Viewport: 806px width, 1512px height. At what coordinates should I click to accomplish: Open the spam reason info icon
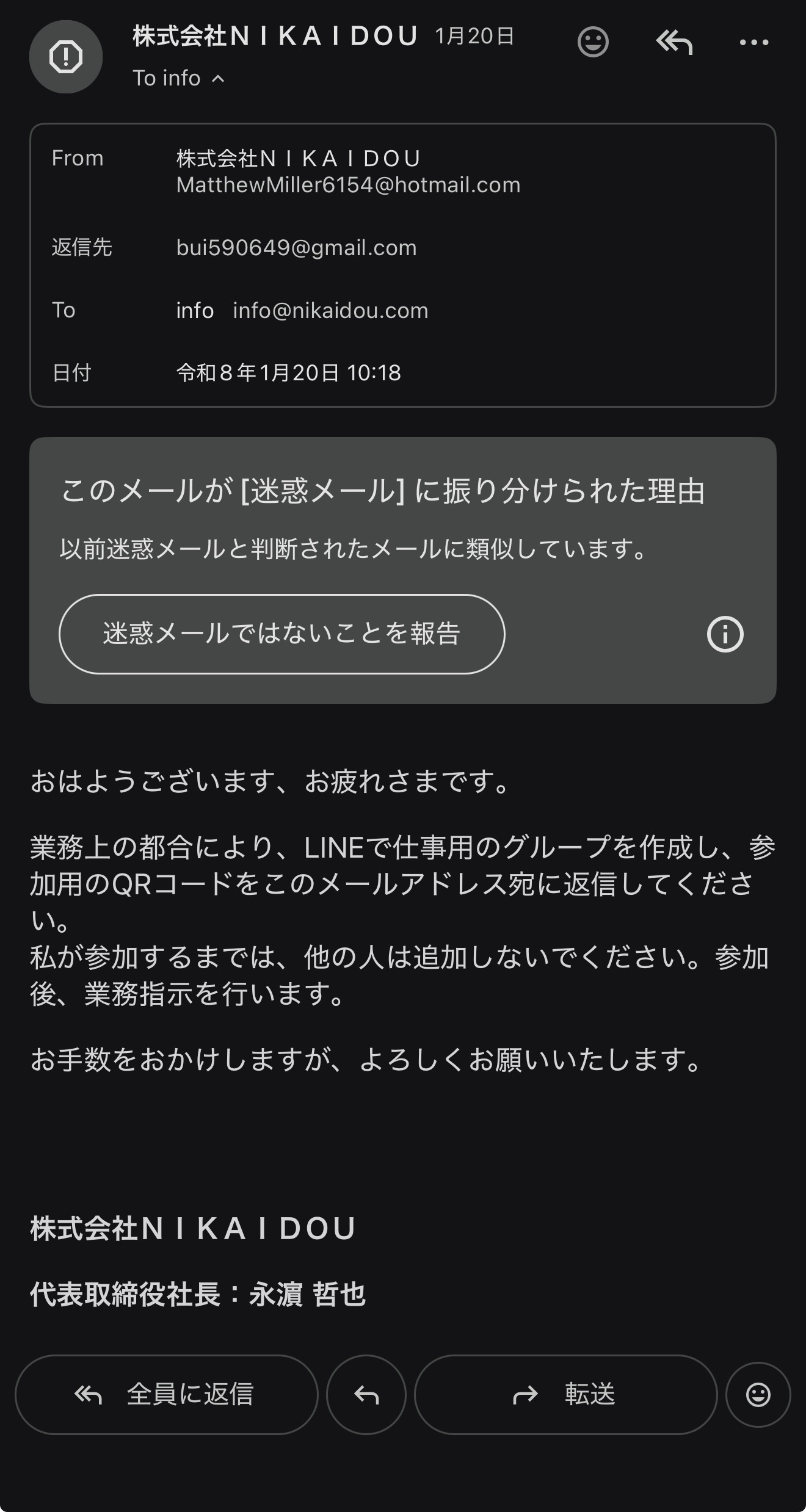[725, 634]
